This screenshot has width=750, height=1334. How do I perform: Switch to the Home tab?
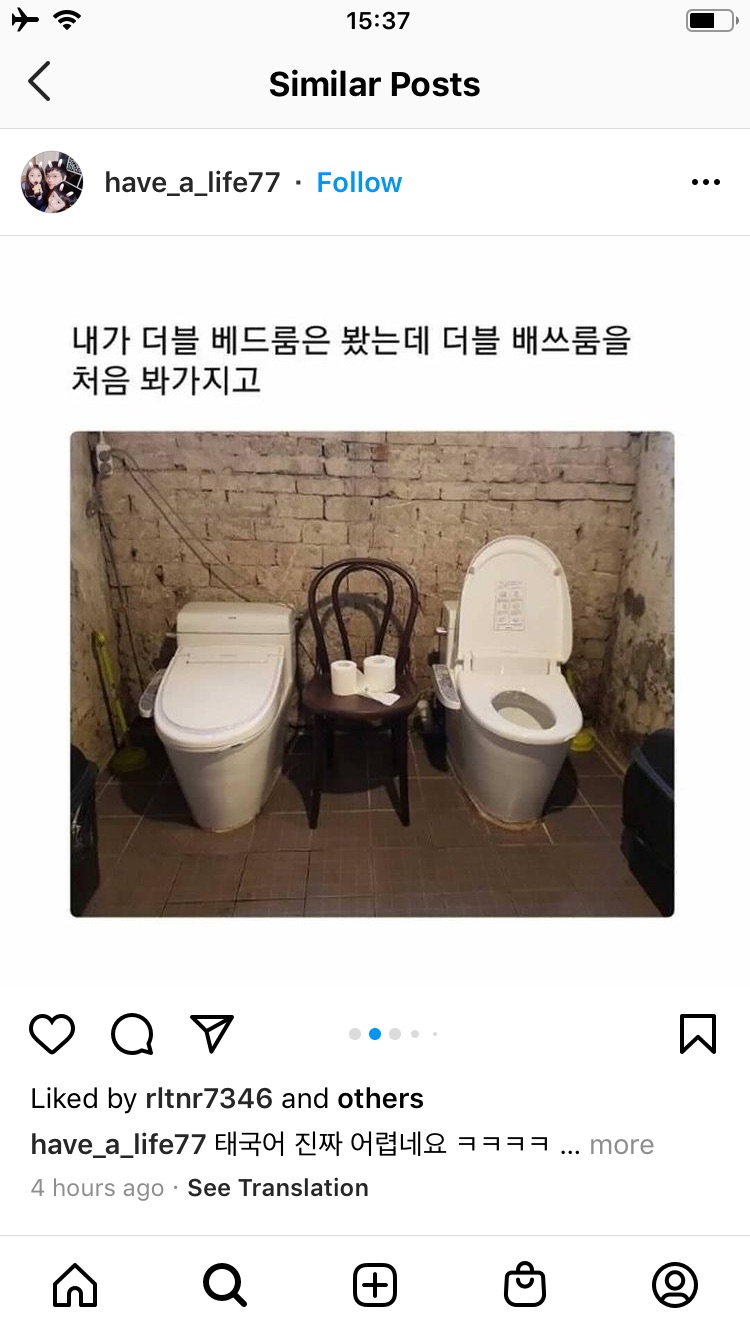pos(75,1285)
